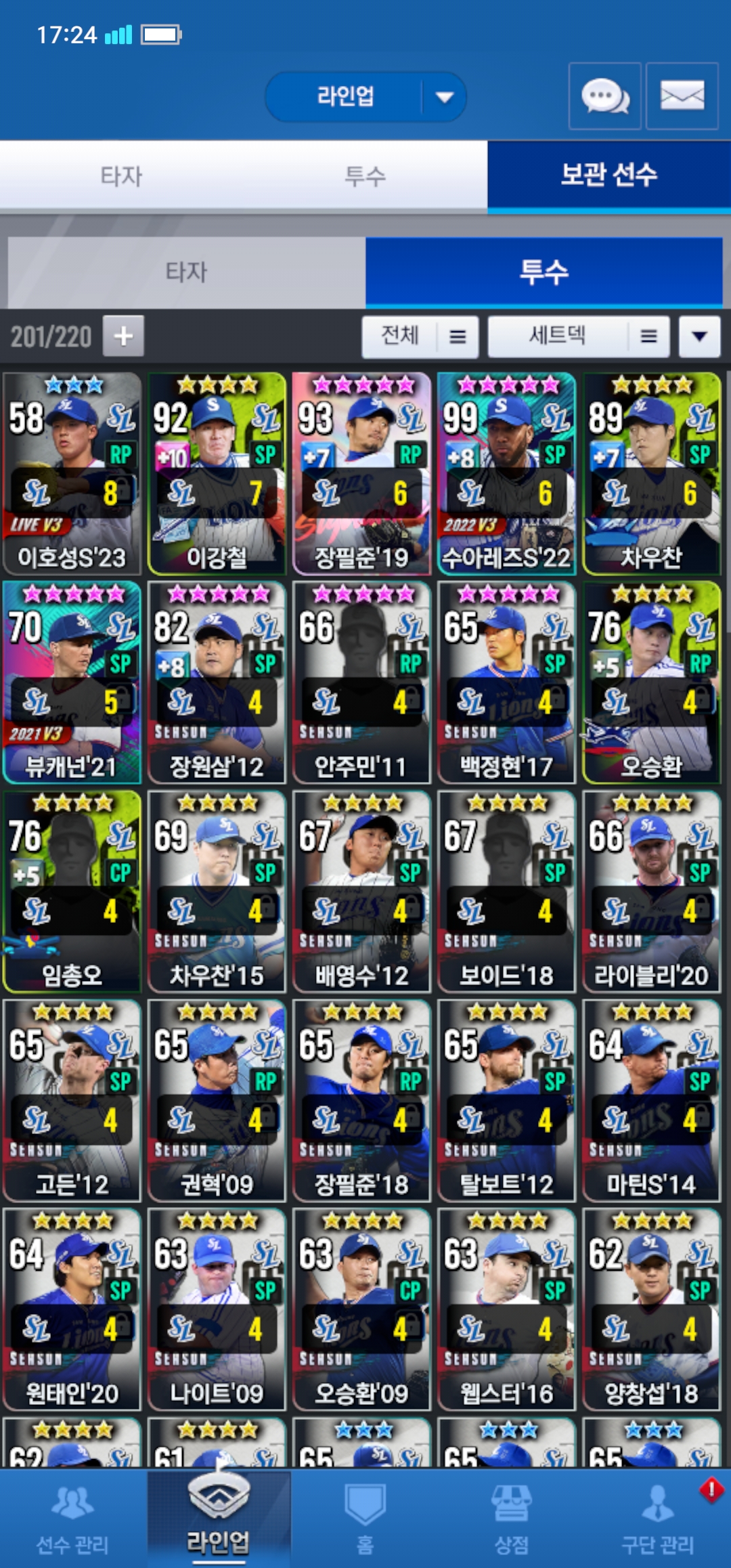The width and height of the screenshot is (731, 1568).
Task: Select the 보관 선수 tab
Action: tap(608, 176)
